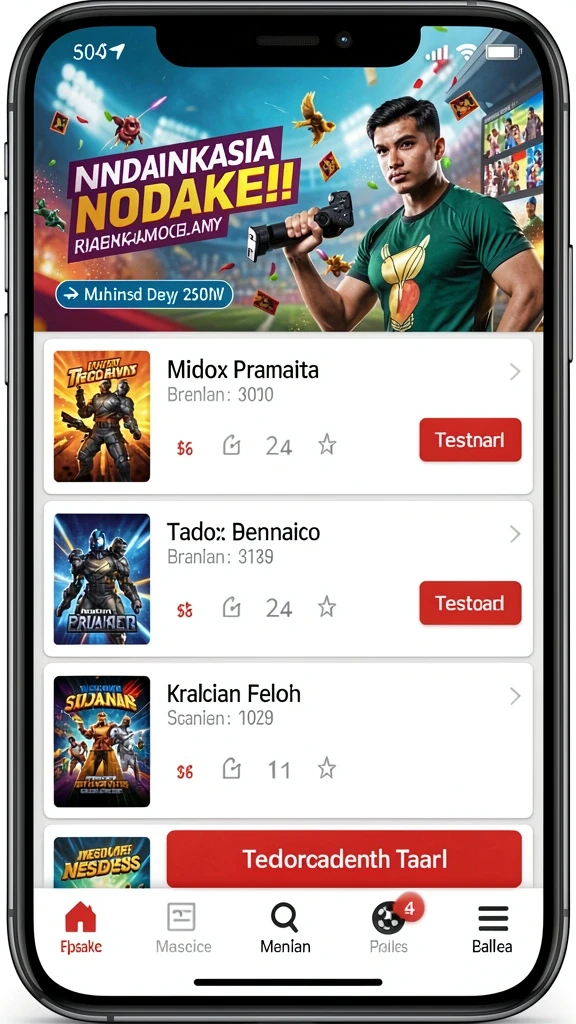The image size is (576, 1024).
Task: Open the Tadox Bennaico card
Action: [288, 579]
